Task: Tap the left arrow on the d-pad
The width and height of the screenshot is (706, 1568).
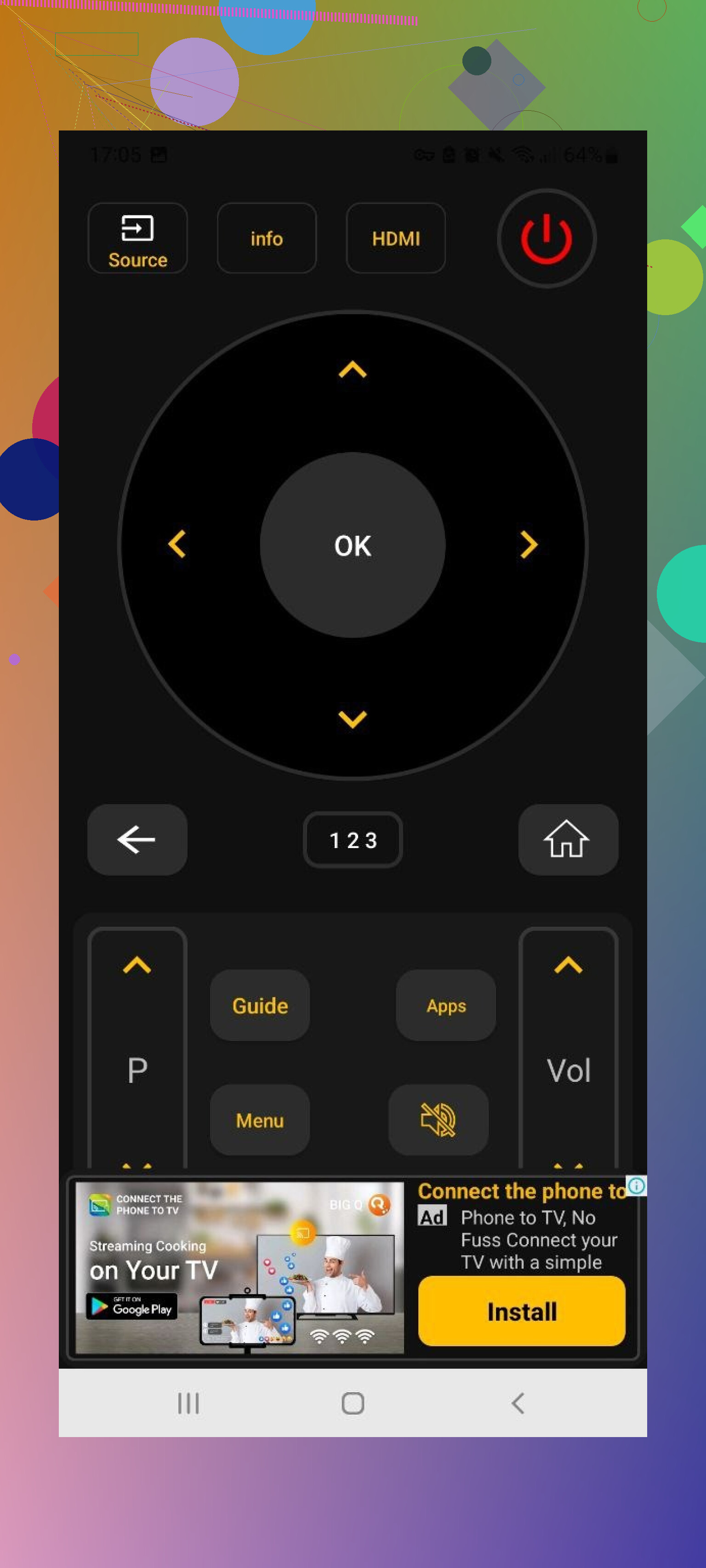Action: click(x=176, y=544)
